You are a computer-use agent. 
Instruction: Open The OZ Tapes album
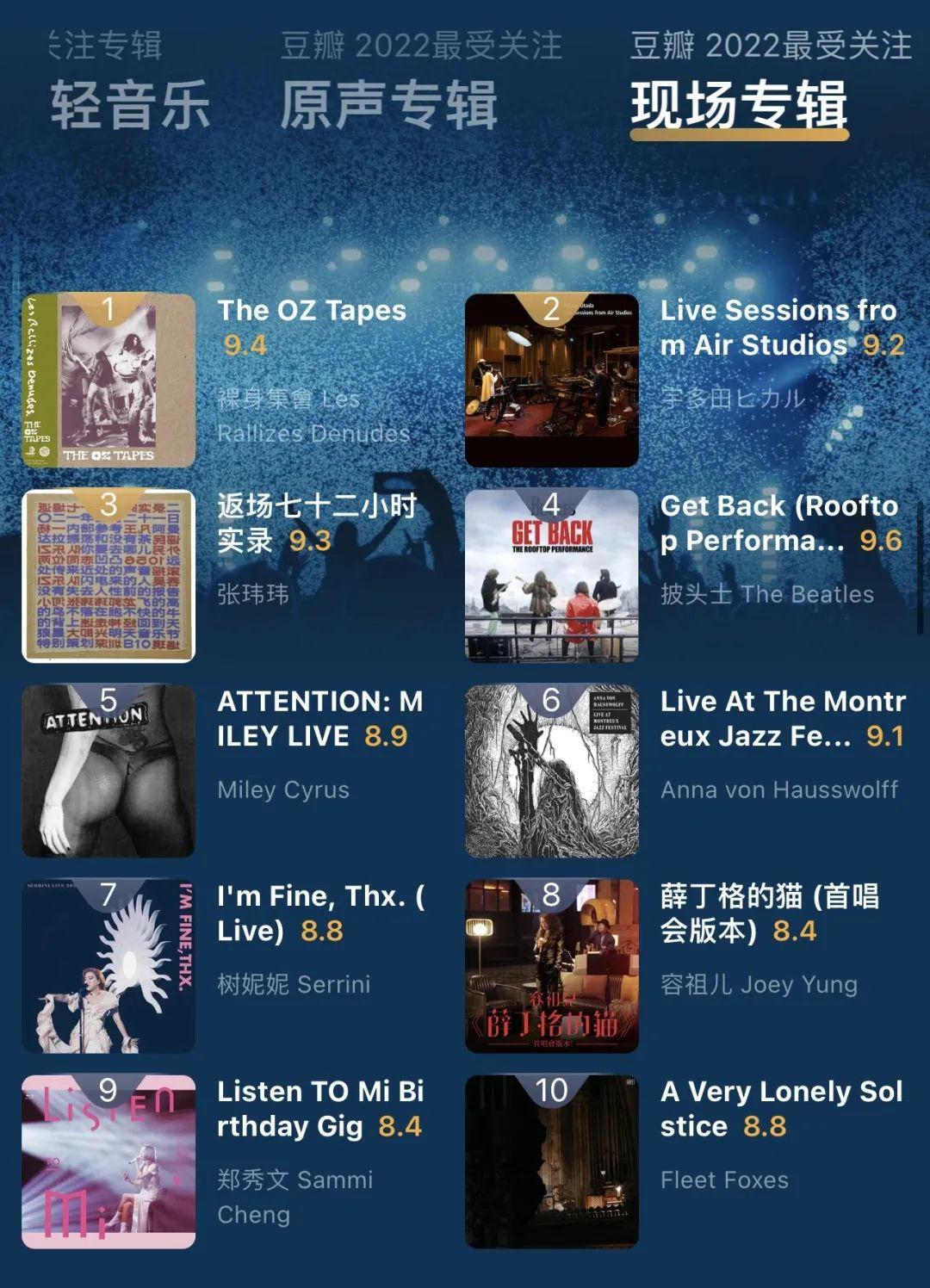pos(108,381)
